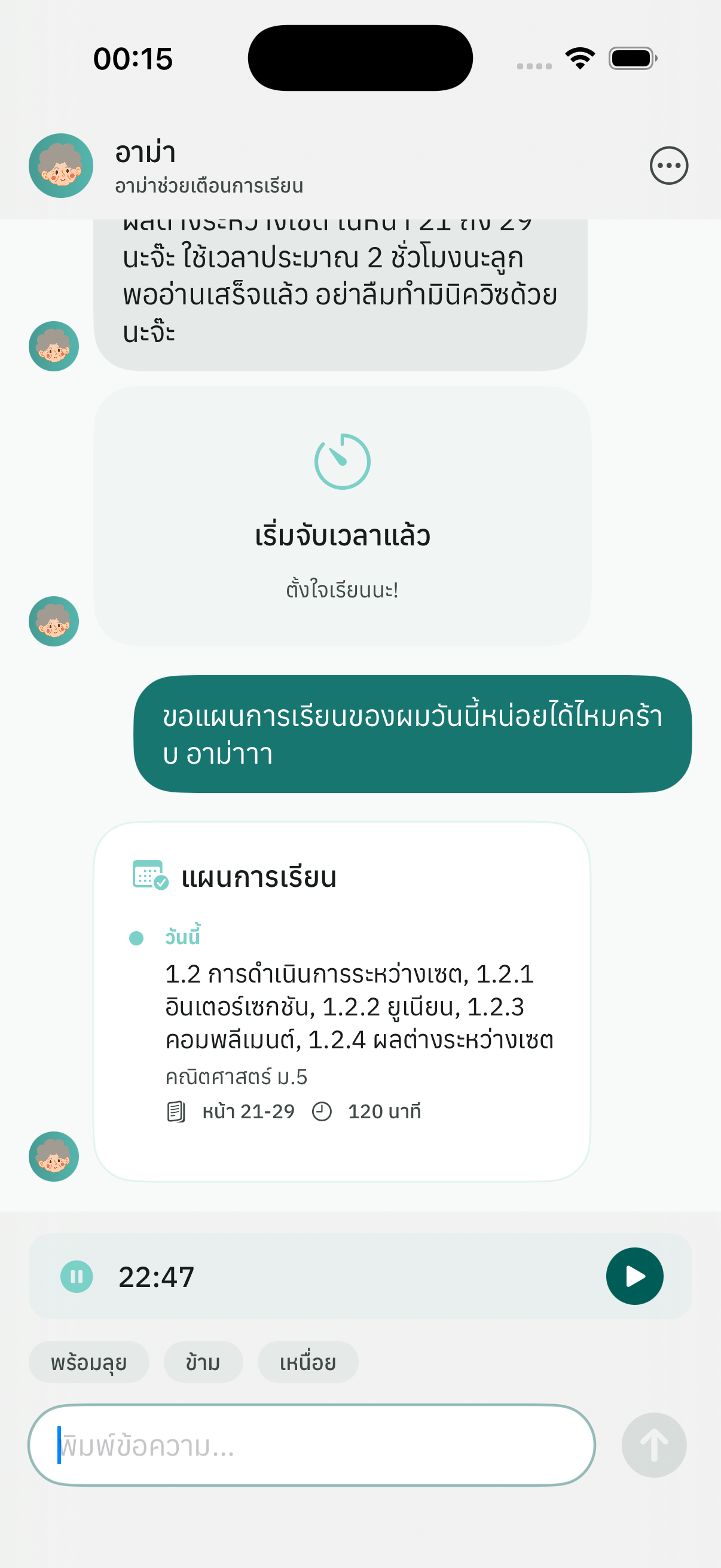
Task: Send a message with the up-arrow icon
Action: 654,1444
